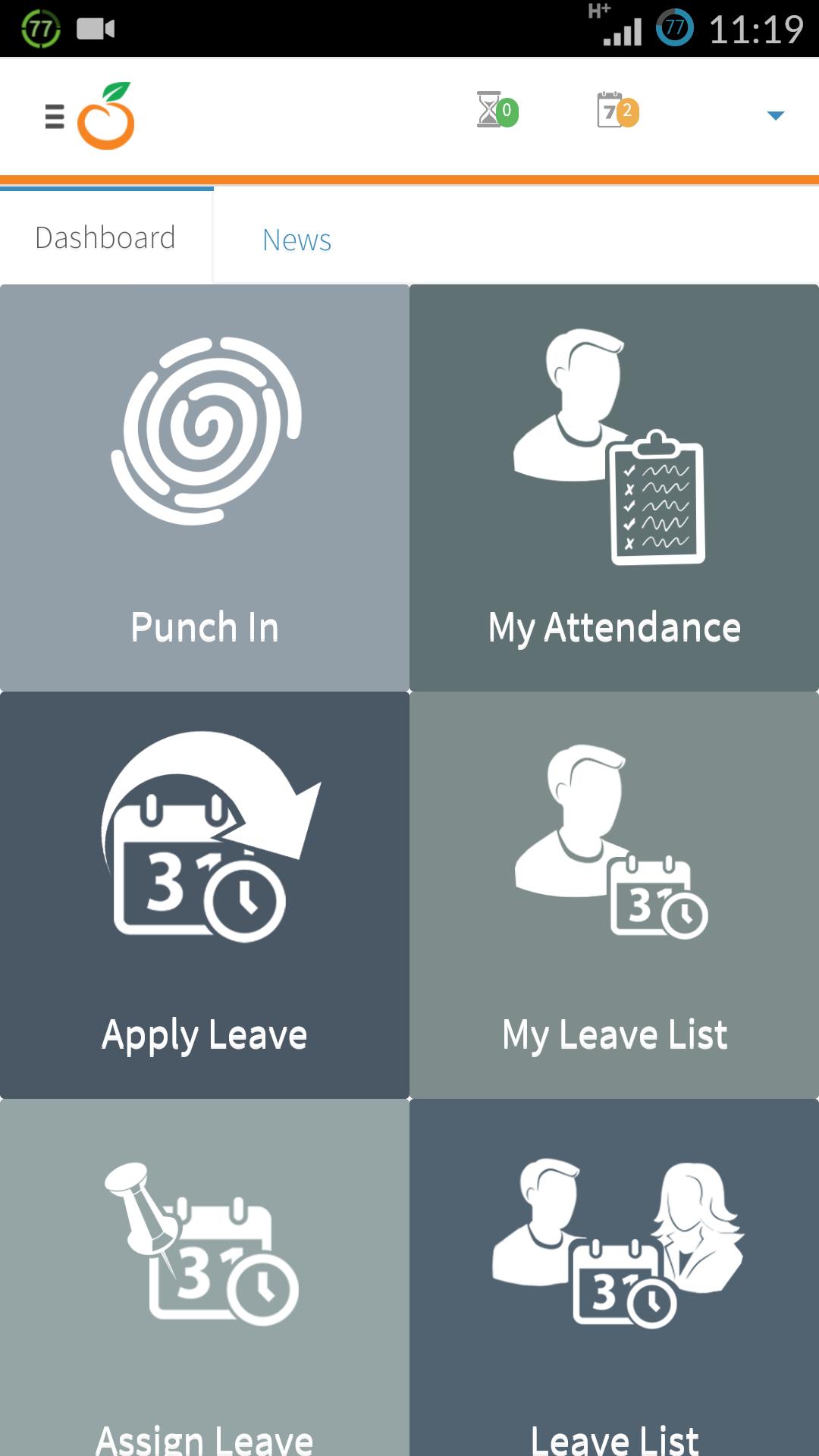The image size is (819, 1456).
Task: Open the hamburger drawer menu
Action: pyautogui.click(x=55, y=116)
